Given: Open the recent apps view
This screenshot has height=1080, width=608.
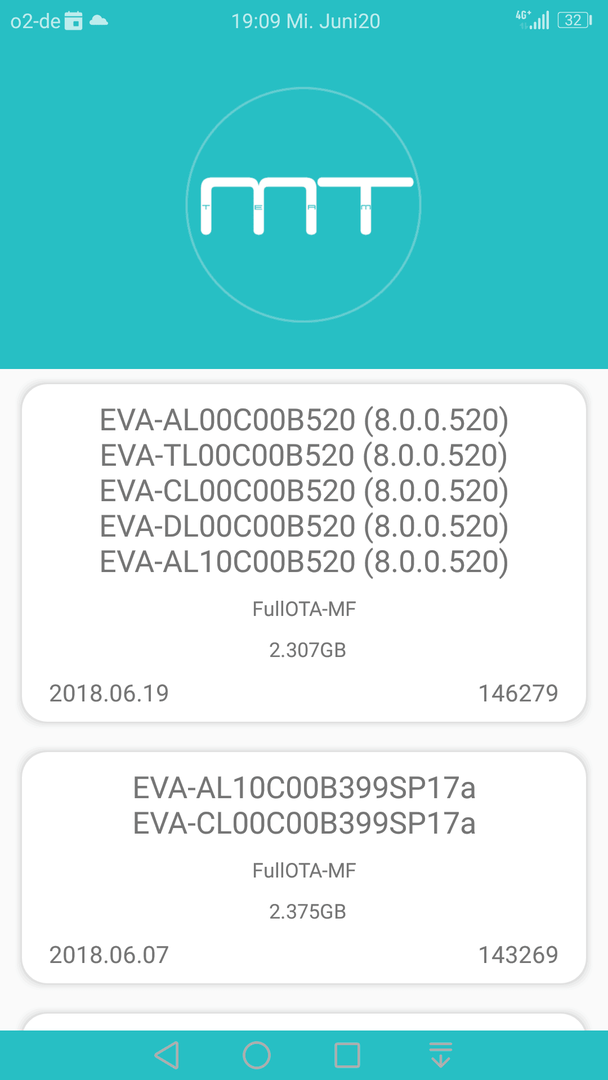Looking at the screenshot, I should click(x=347, y=1055).
